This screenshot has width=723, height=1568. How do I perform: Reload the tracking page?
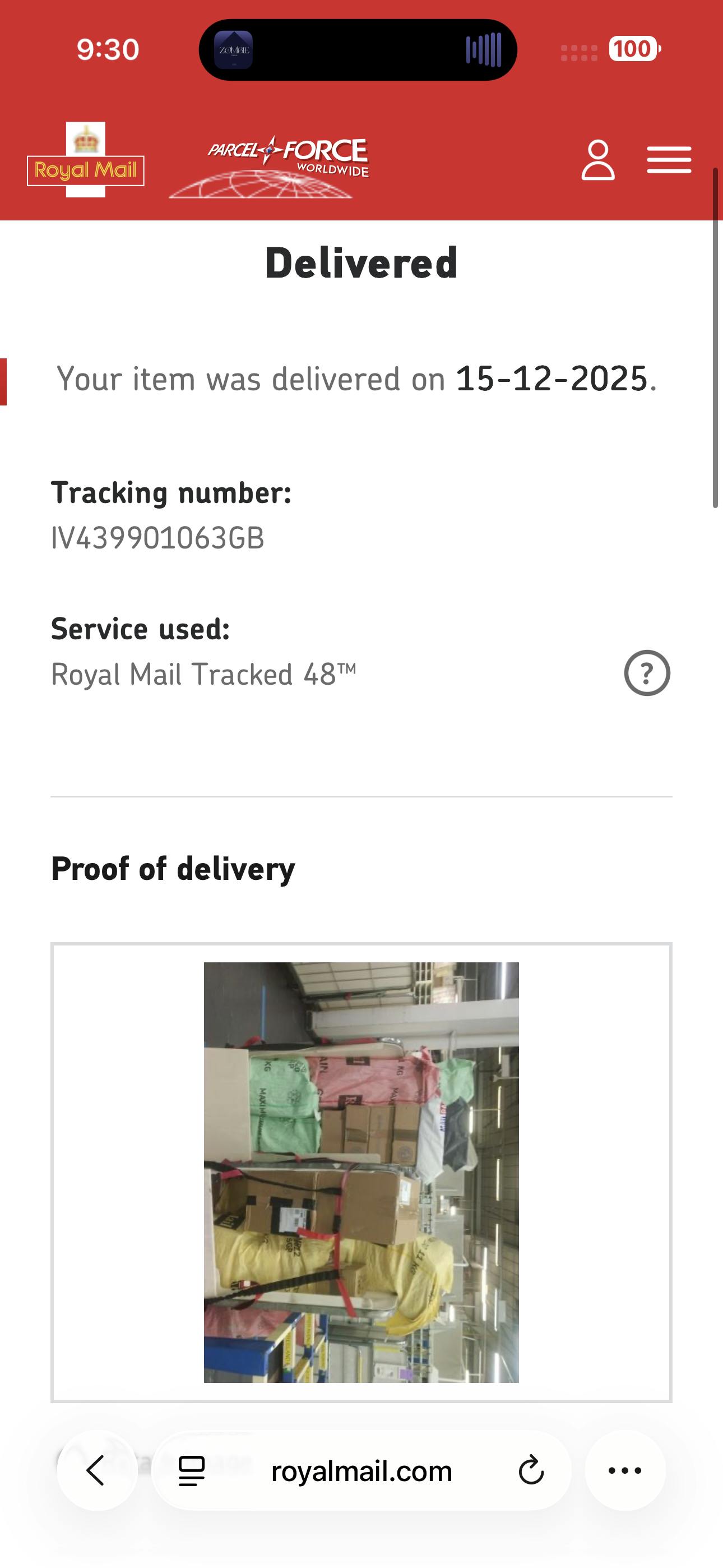531,1470
